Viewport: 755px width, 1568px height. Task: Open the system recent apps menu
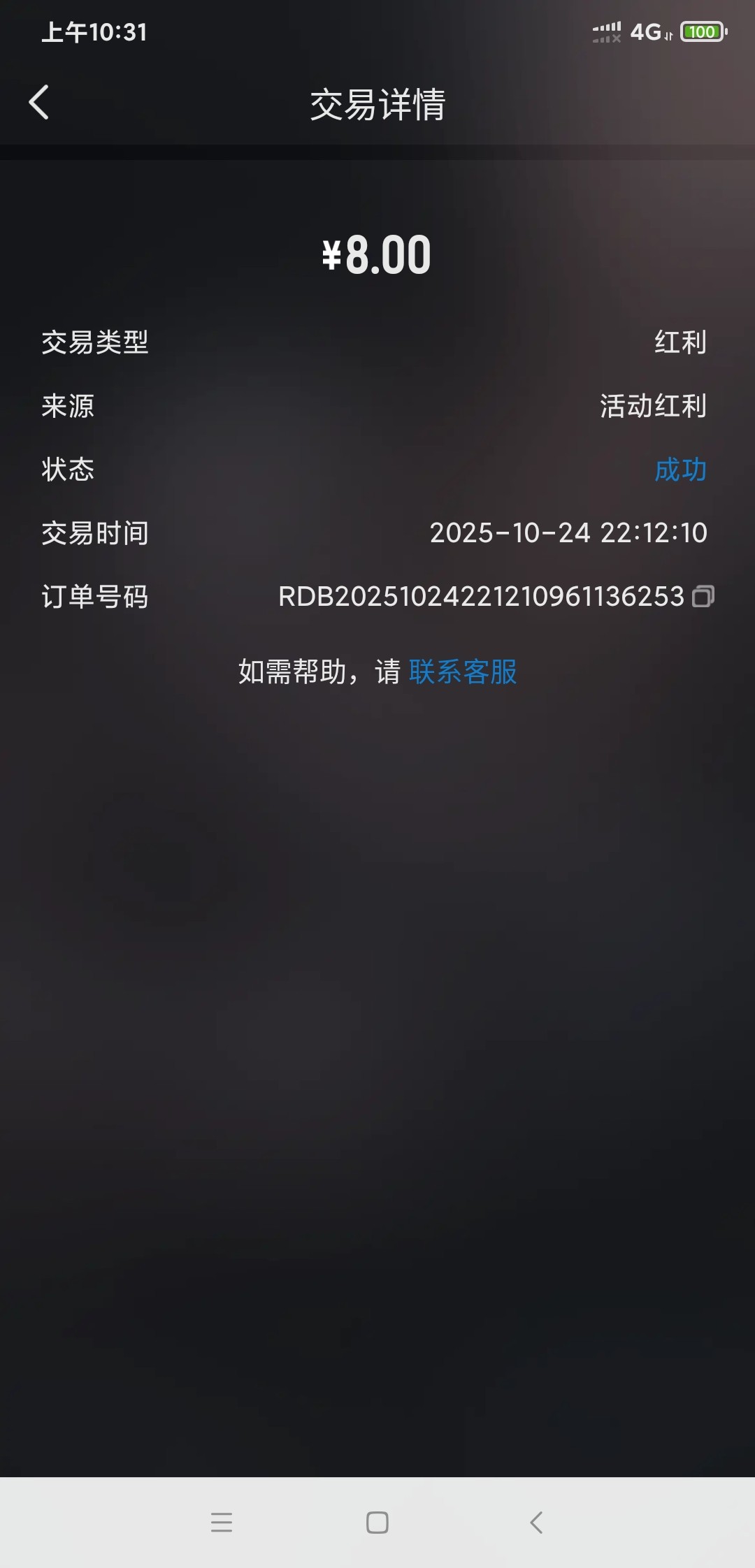coord(222,1522)
